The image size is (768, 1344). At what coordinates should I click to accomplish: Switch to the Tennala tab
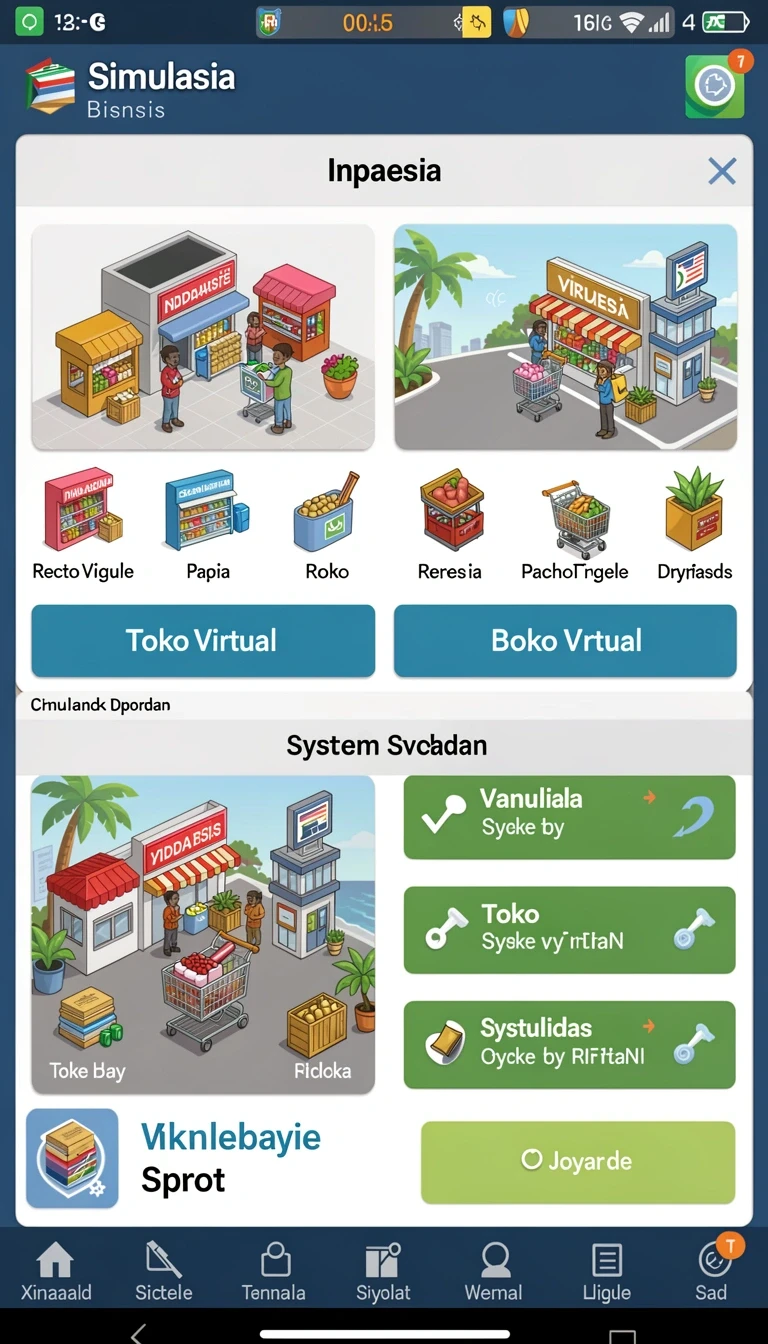pos(274,1271)
